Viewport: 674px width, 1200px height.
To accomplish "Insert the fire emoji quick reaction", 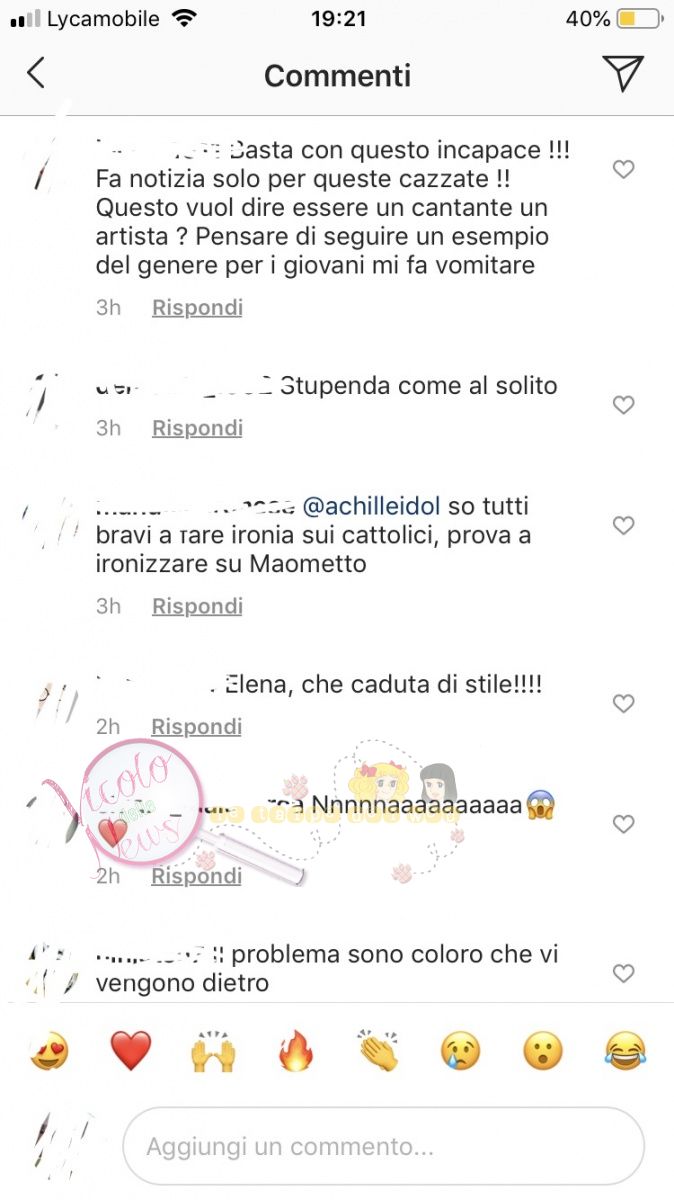I will (296, 1051).
